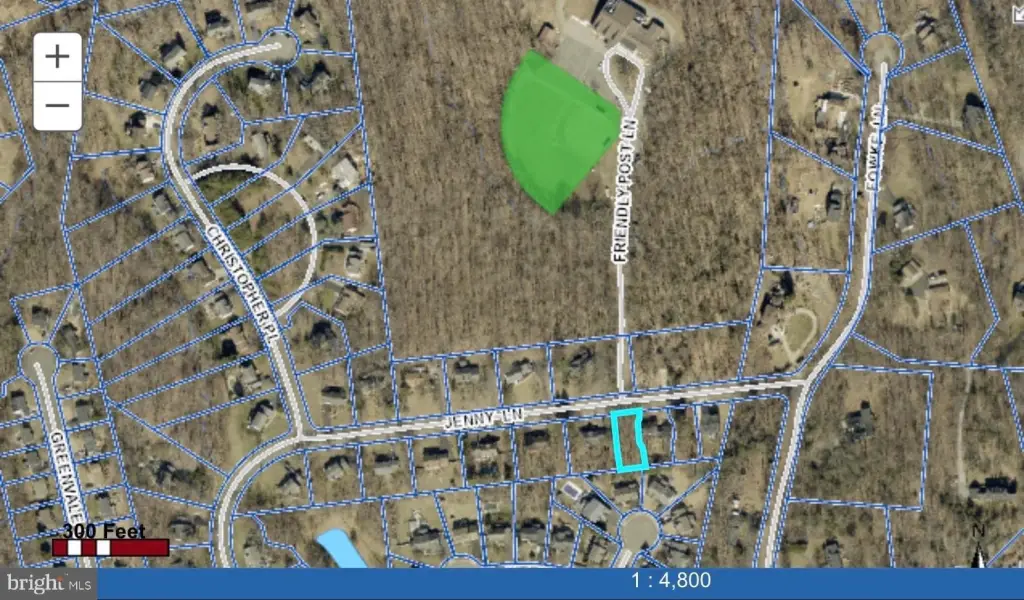
Task: Zoom out of the parcel map
Action: point(58,105)
